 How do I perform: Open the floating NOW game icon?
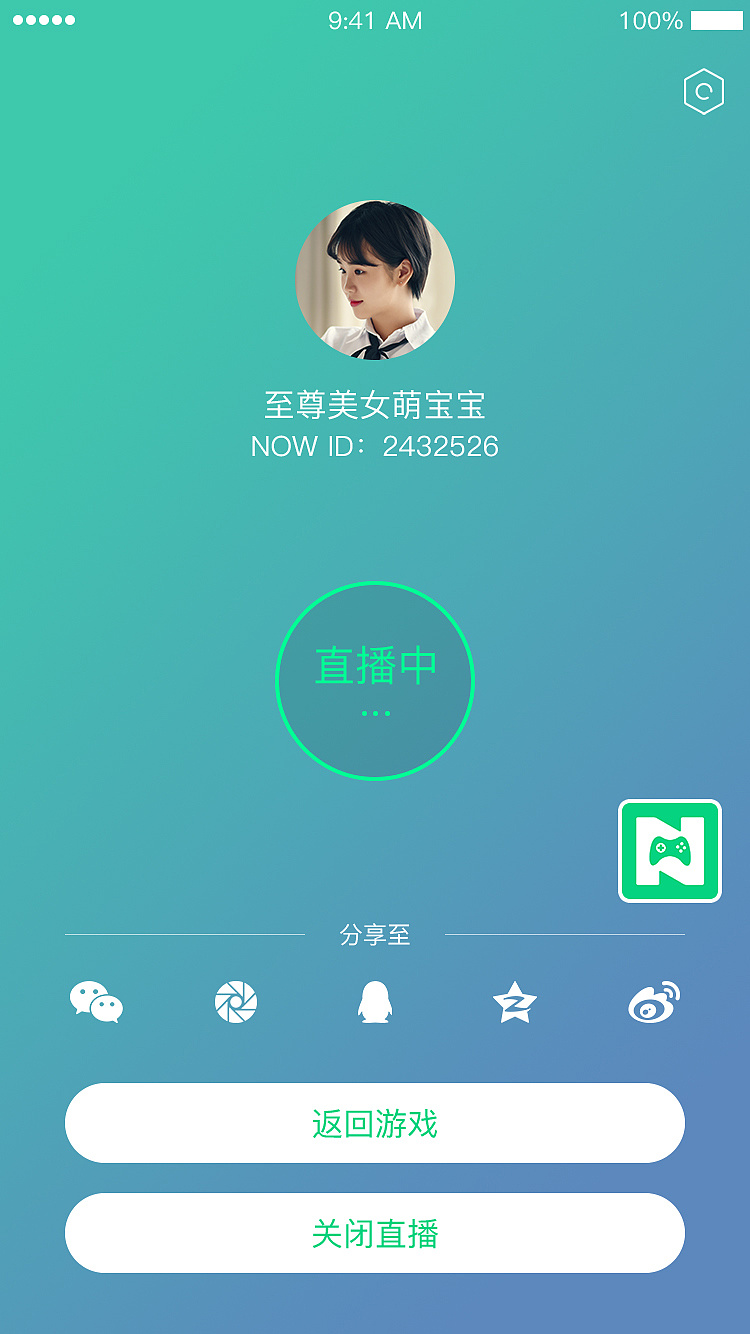(x=669, y=851)
